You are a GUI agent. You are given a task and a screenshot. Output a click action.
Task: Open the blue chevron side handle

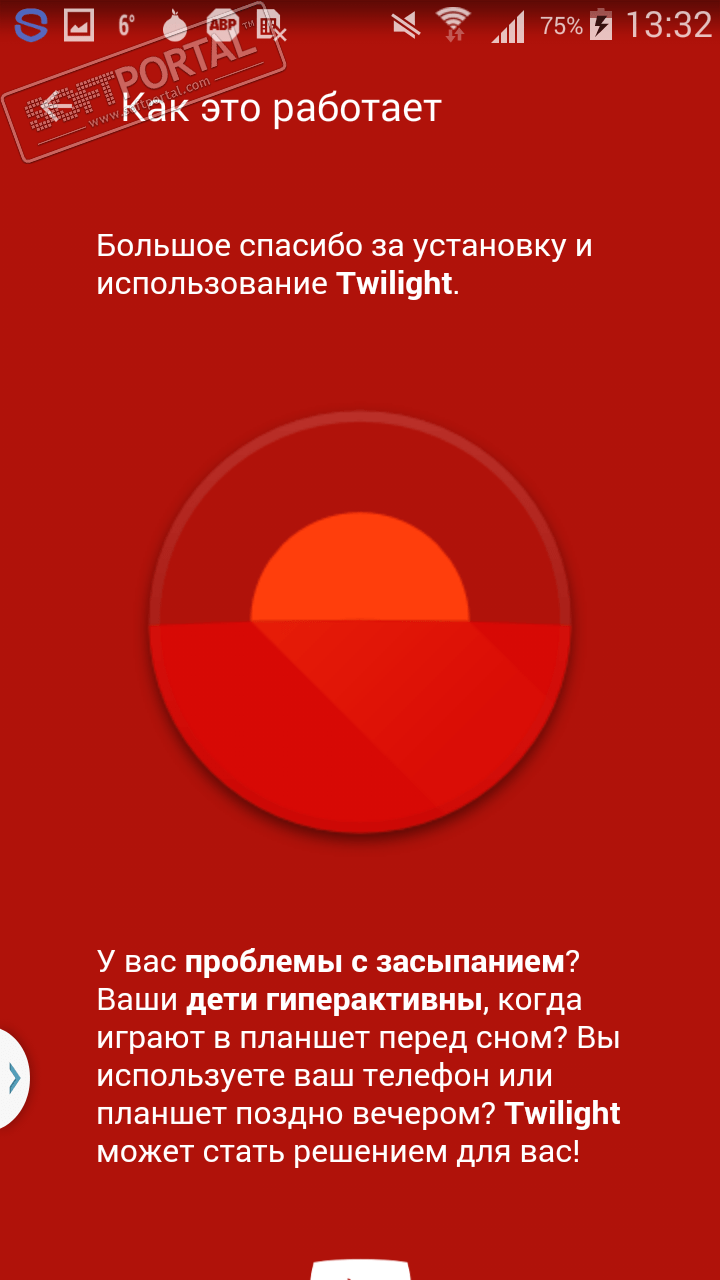pyautogui.click(x=13, y=1078)
